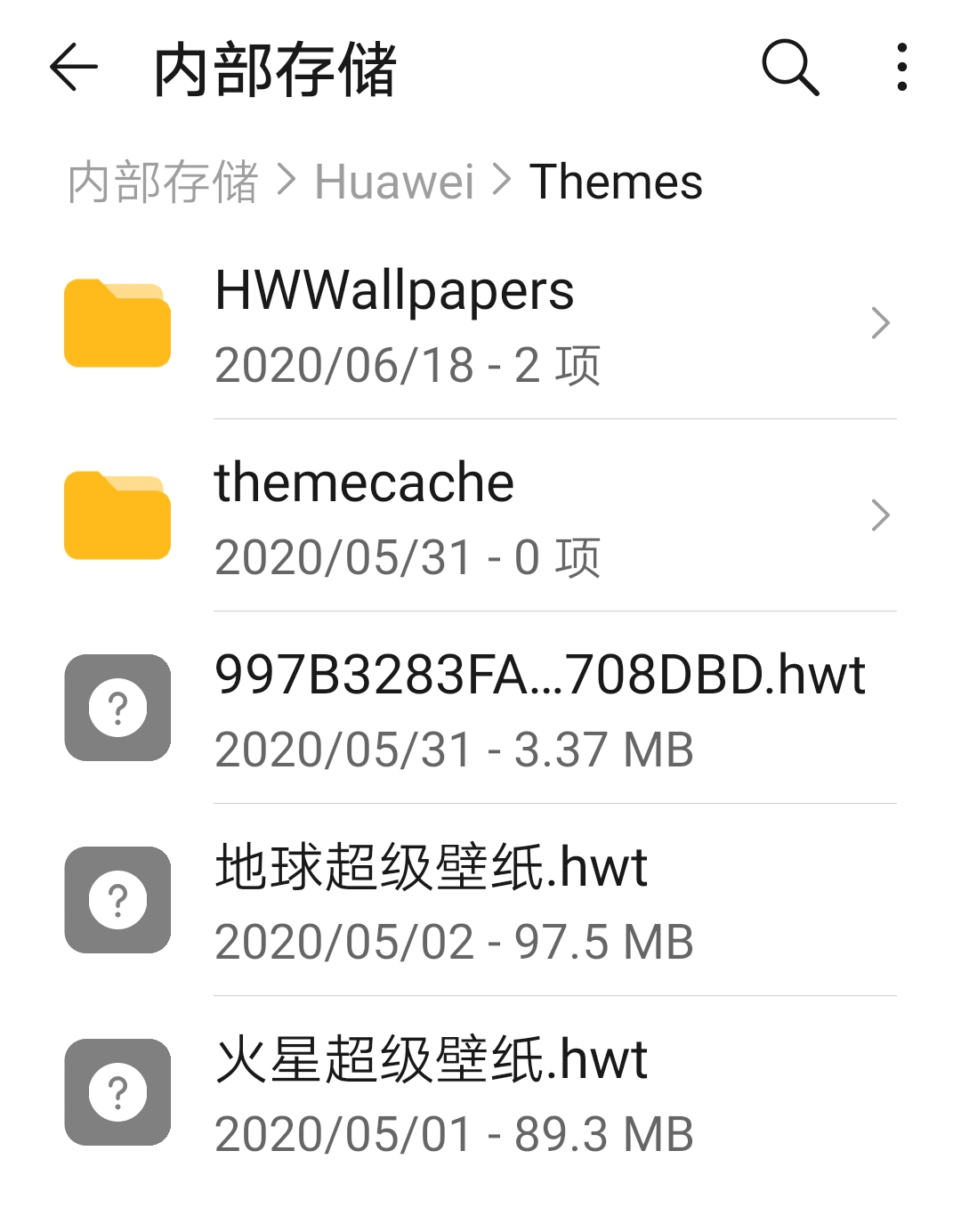Image resolution: width=961 pixels, height=1232 pixels.
Task: Open the 地球超级壁纸.hwt file
Action: click(480, 901)
